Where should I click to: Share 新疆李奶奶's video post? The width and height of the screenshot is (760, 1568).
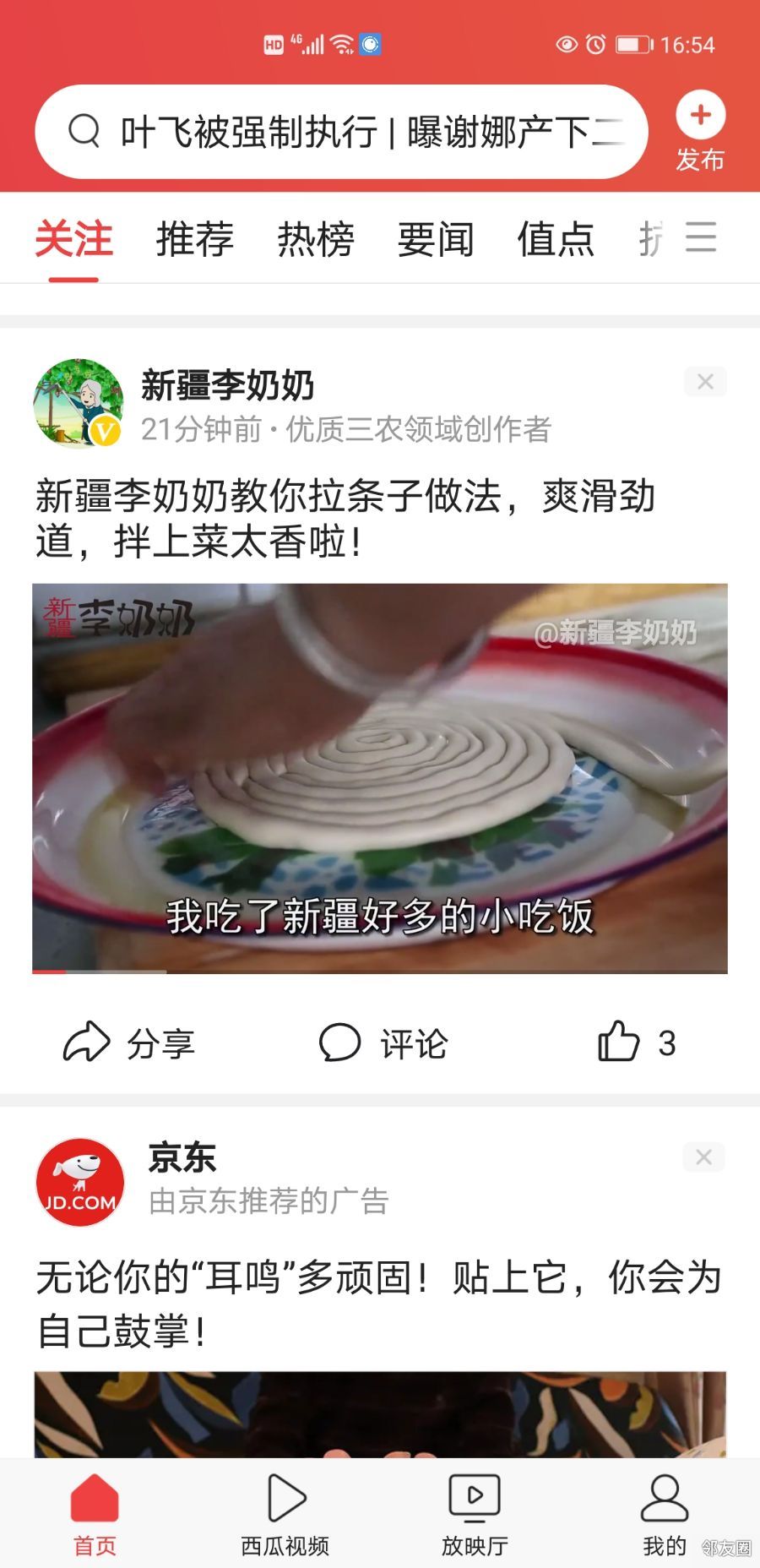click(129, 1043)
